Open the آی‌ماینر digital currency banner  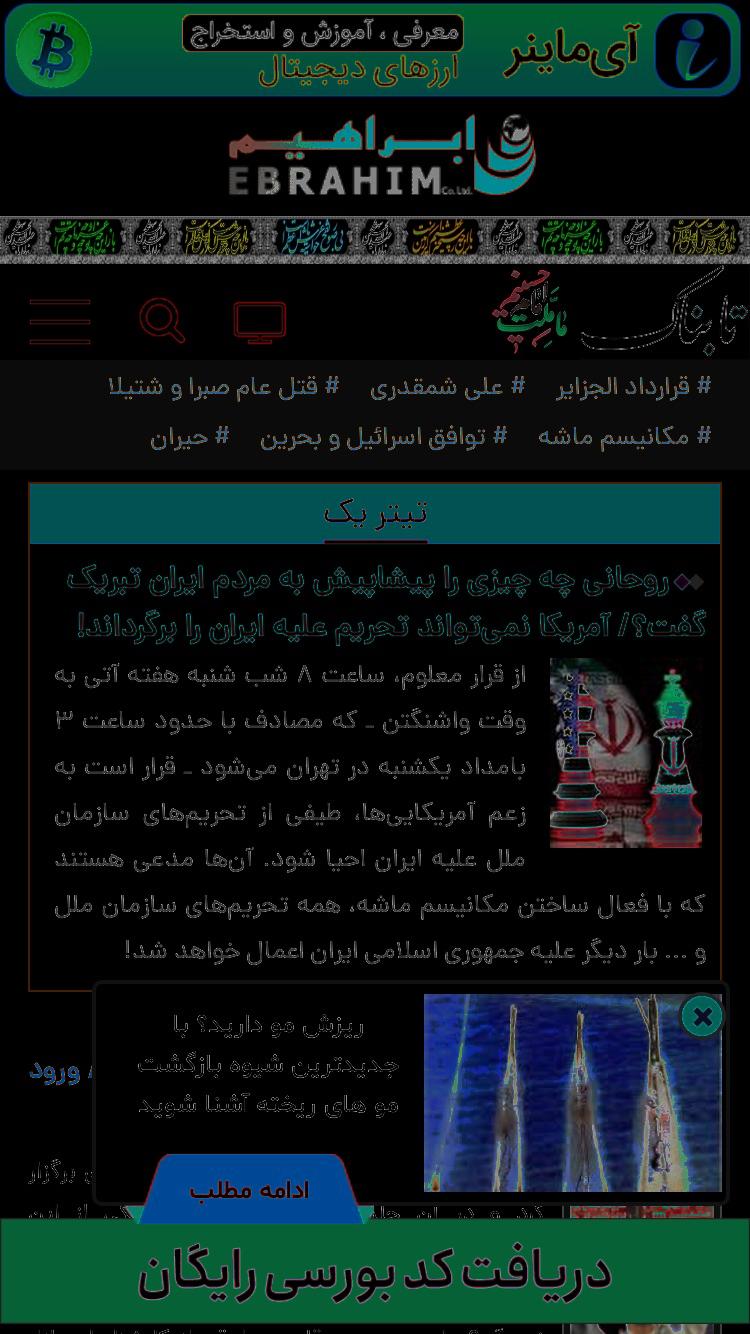pos(375,49)
